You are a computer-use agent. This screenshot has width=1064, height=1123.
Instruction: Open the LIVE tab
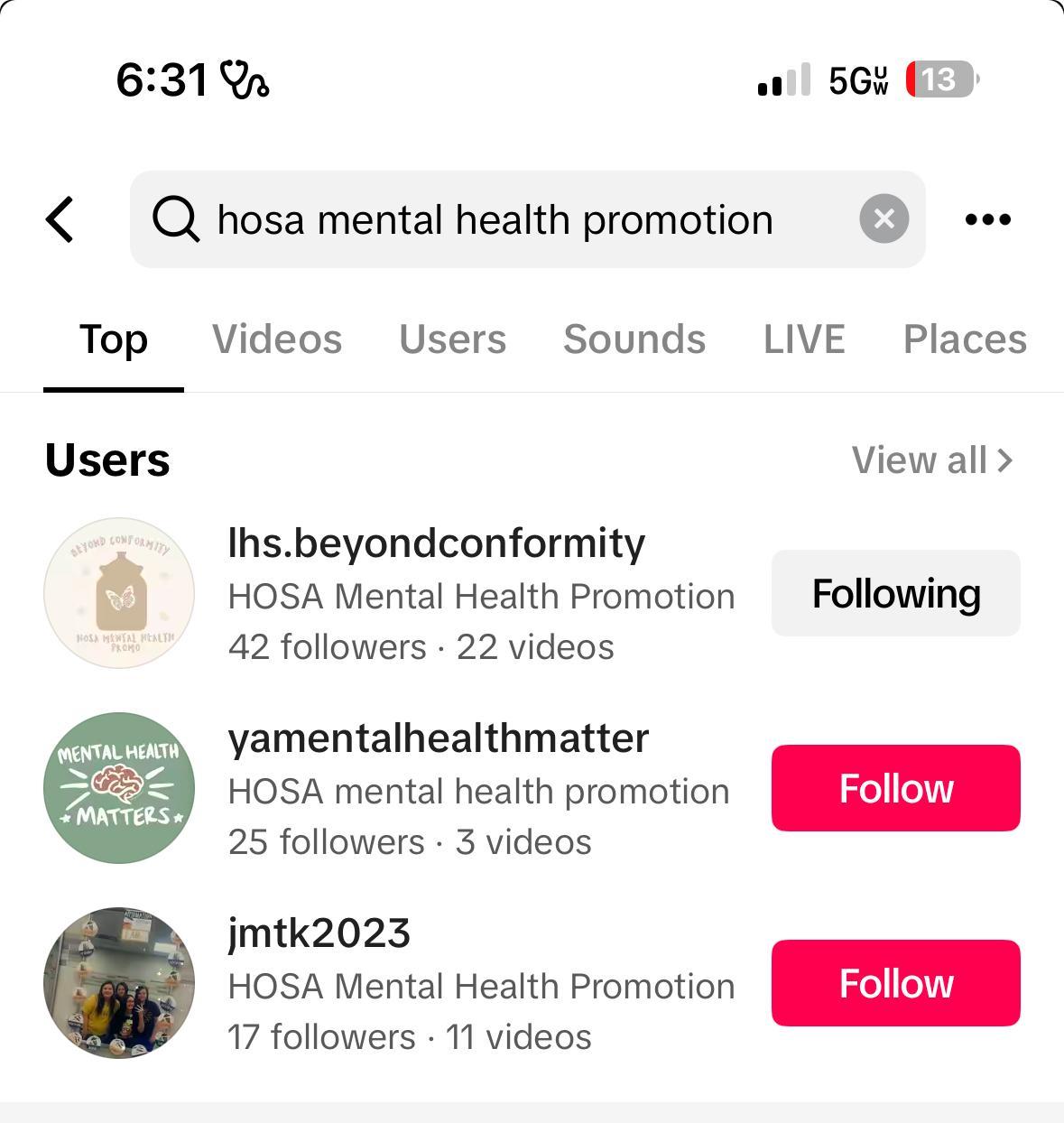tap(804, 340)
